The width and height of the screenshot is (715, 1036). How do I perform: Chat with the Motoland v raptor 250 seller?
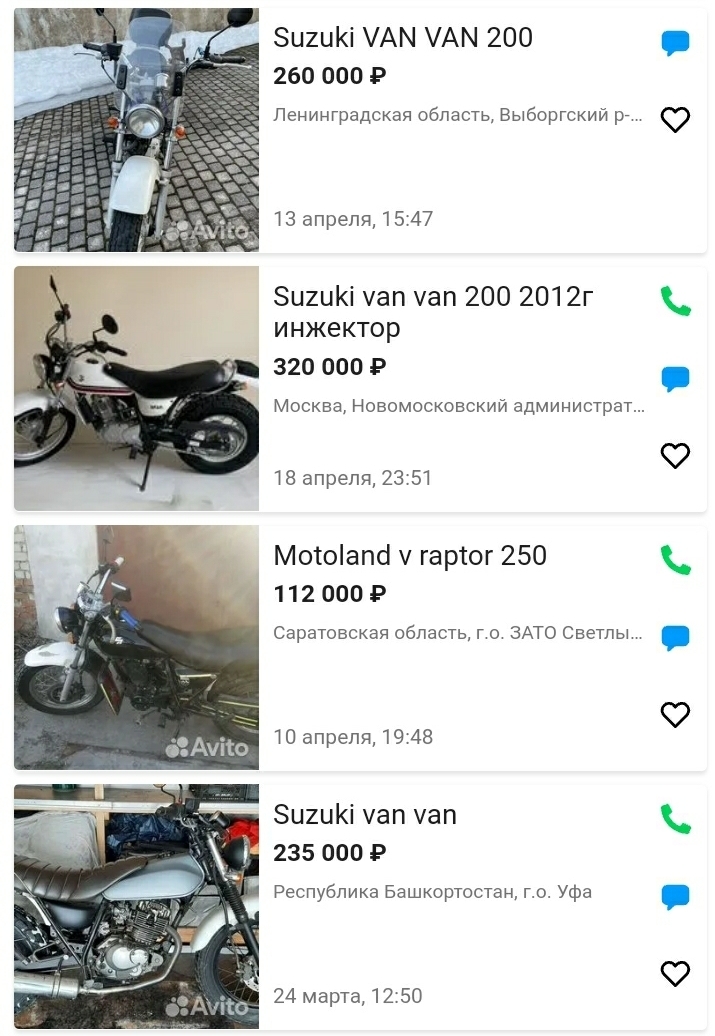(676, 637)
